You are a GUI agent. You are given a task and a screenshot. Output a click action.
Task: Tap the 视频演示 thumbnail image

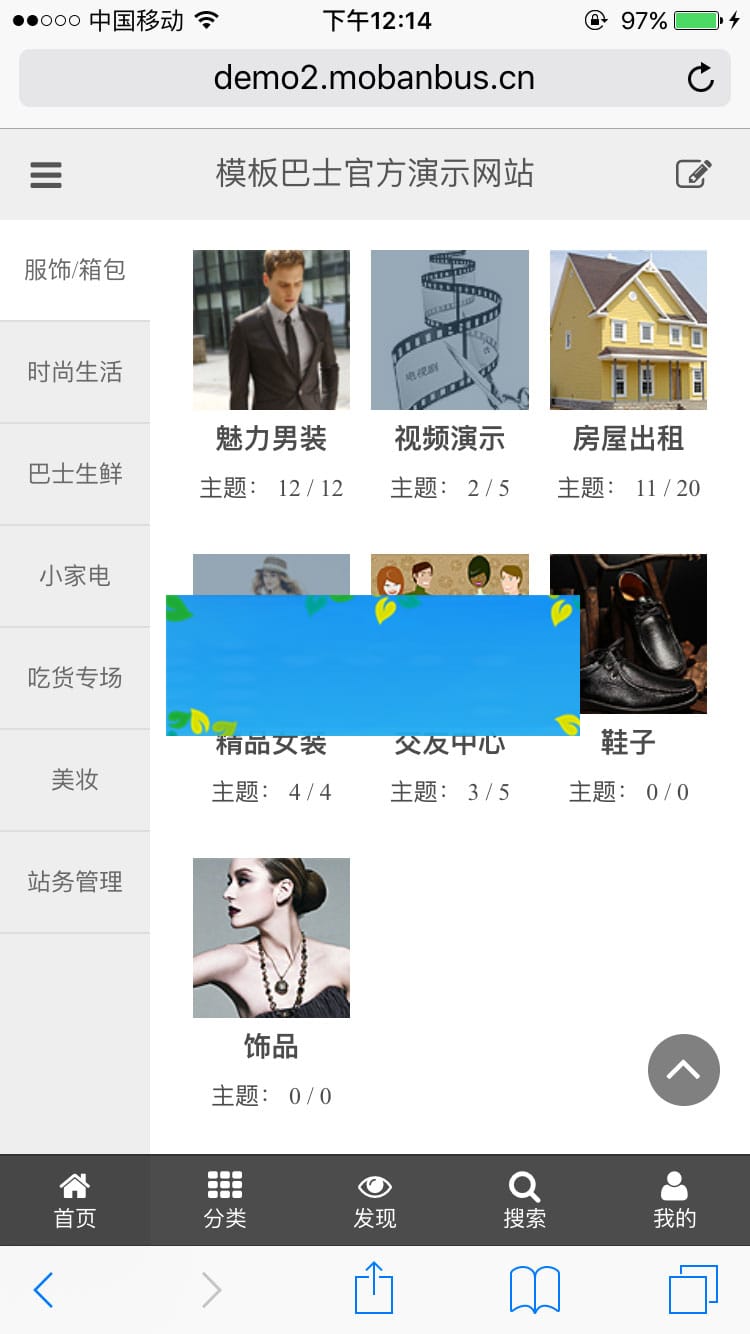pyautogui.click(x=449, y=330)
